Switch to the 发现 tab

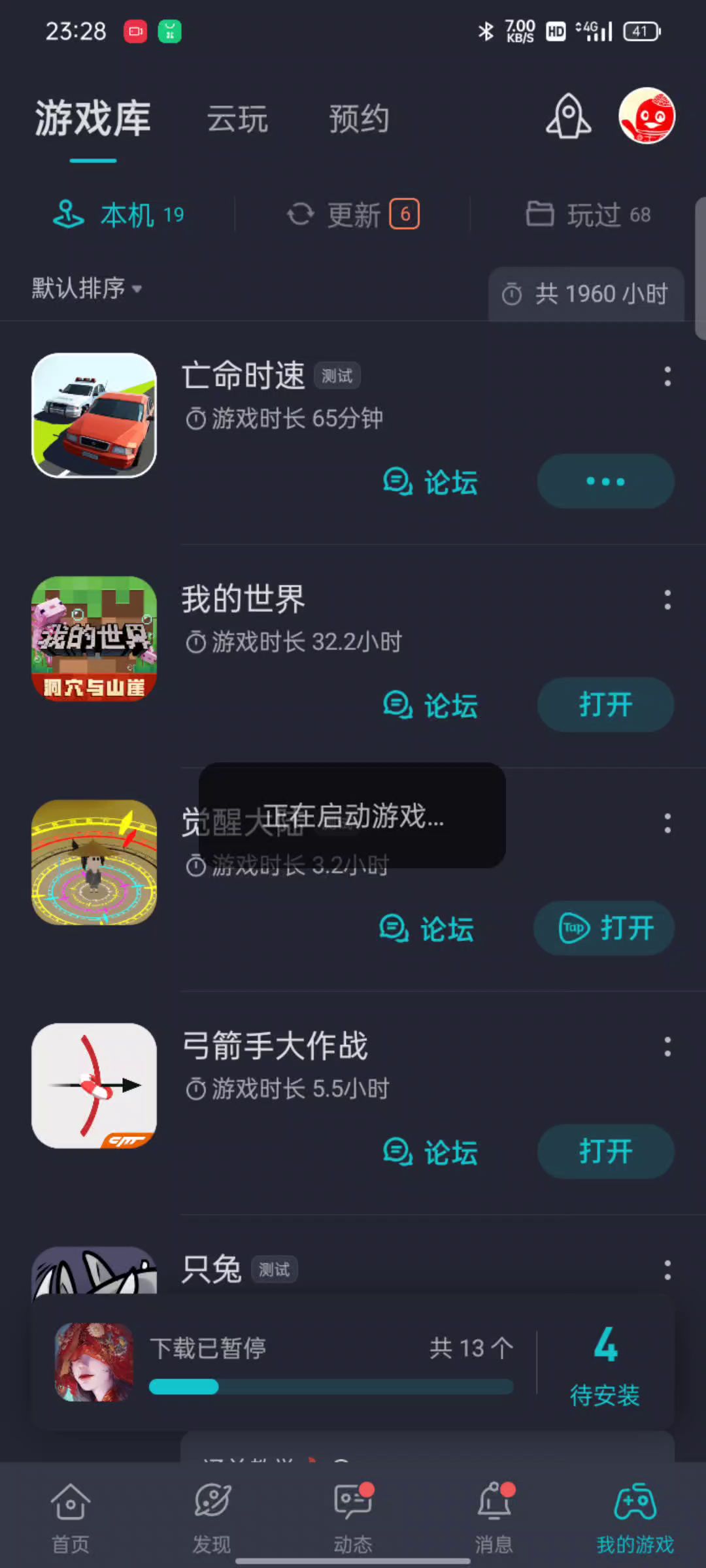click(212, 1516)
